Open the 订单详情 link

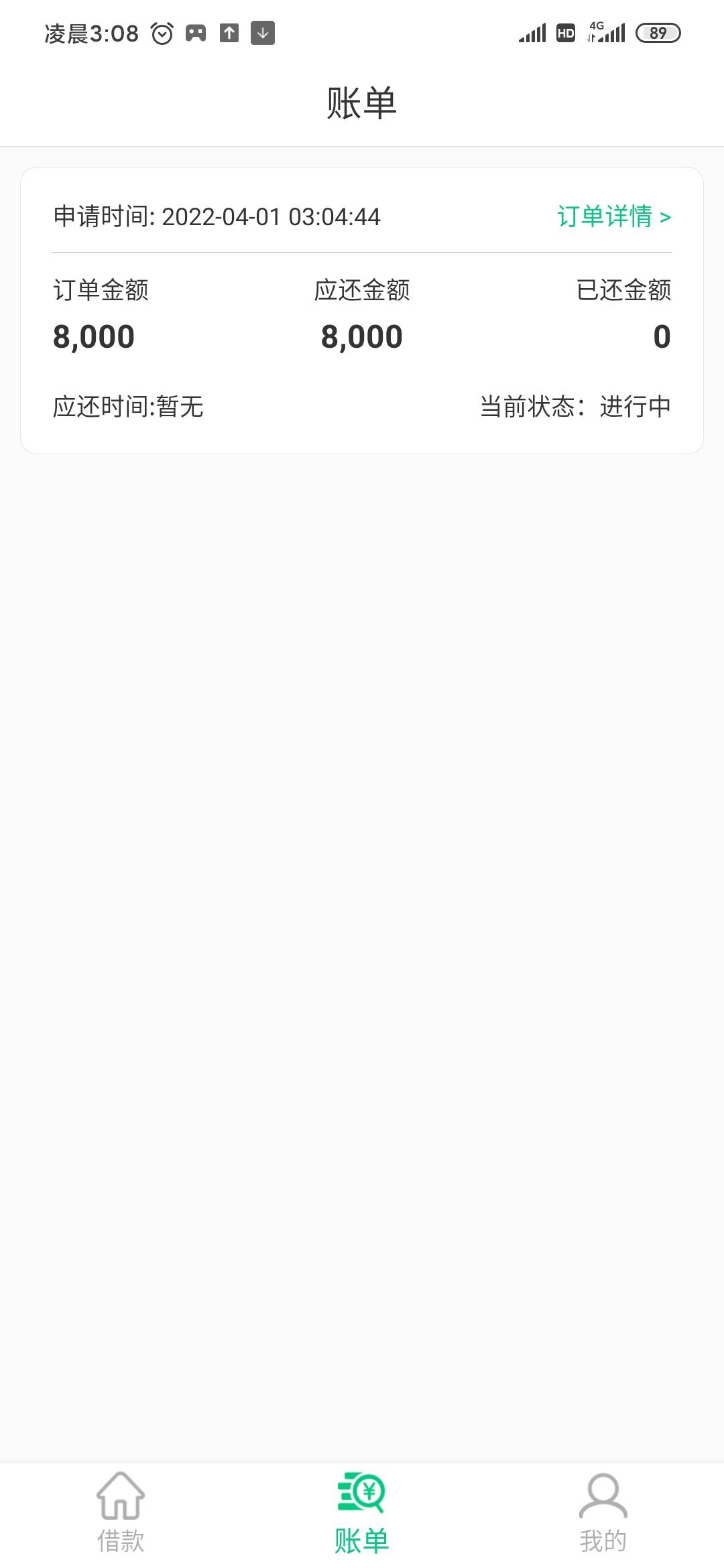tap(614, 216)
